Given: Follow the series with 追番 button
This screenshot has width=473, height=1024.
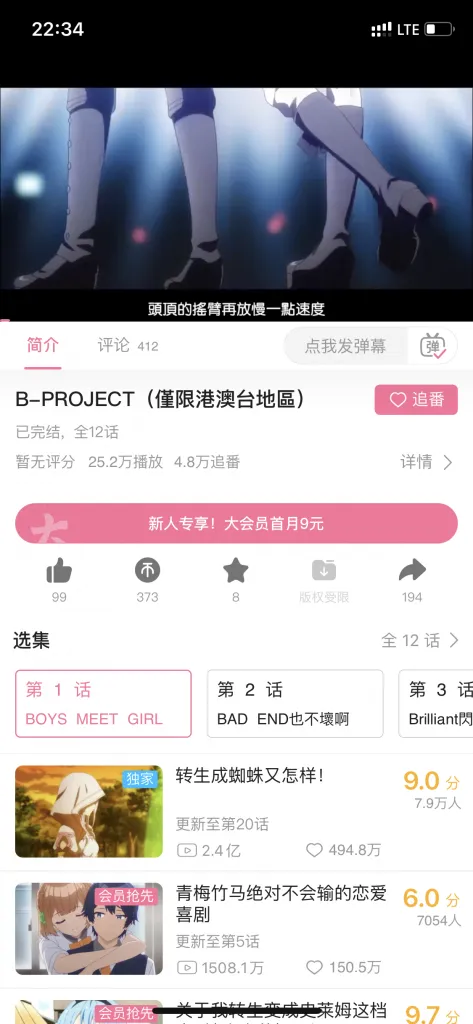Looking at the screenshot, I should (x=416, y=400).
